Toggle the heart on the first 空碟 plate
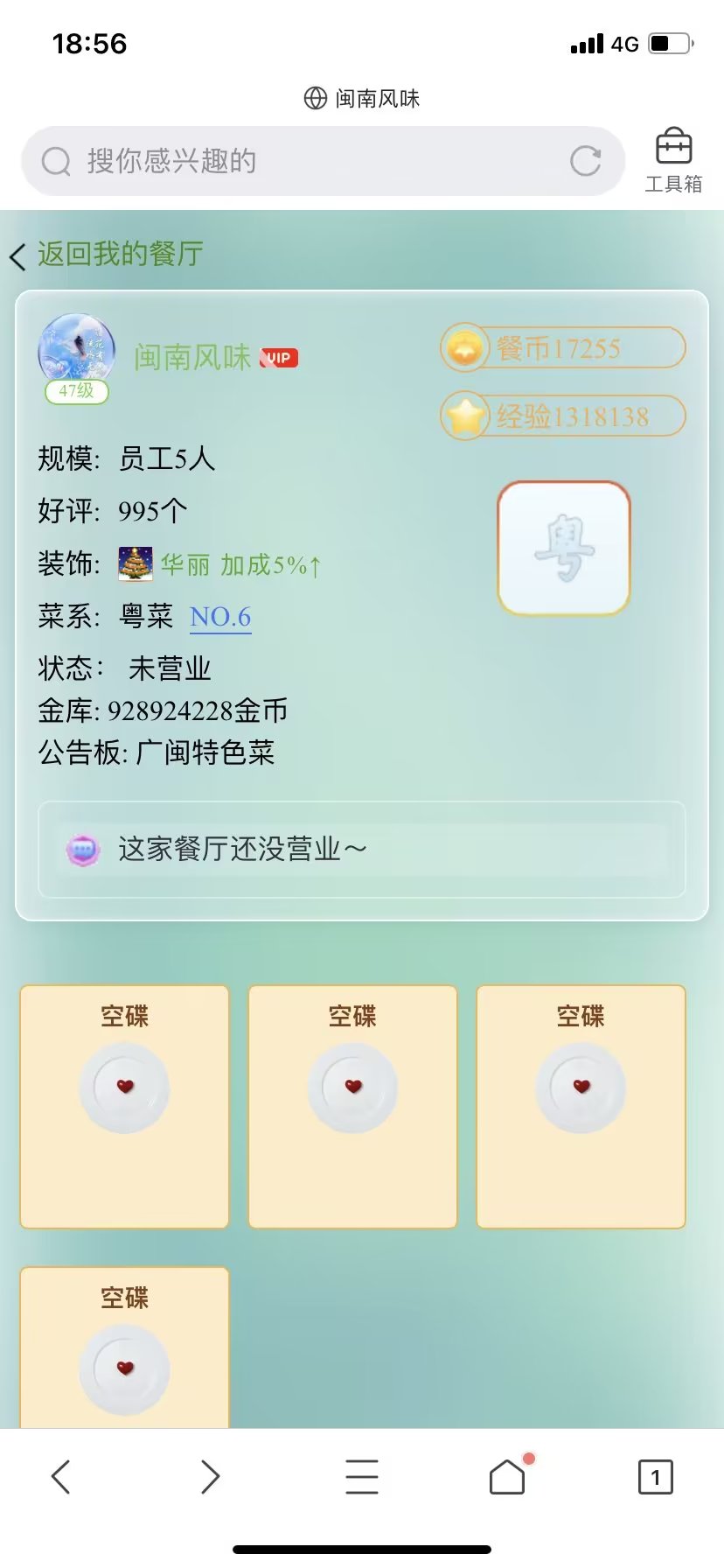Image resolution: width=724 pixels, height=1568 pixels. coord(124,1087)
